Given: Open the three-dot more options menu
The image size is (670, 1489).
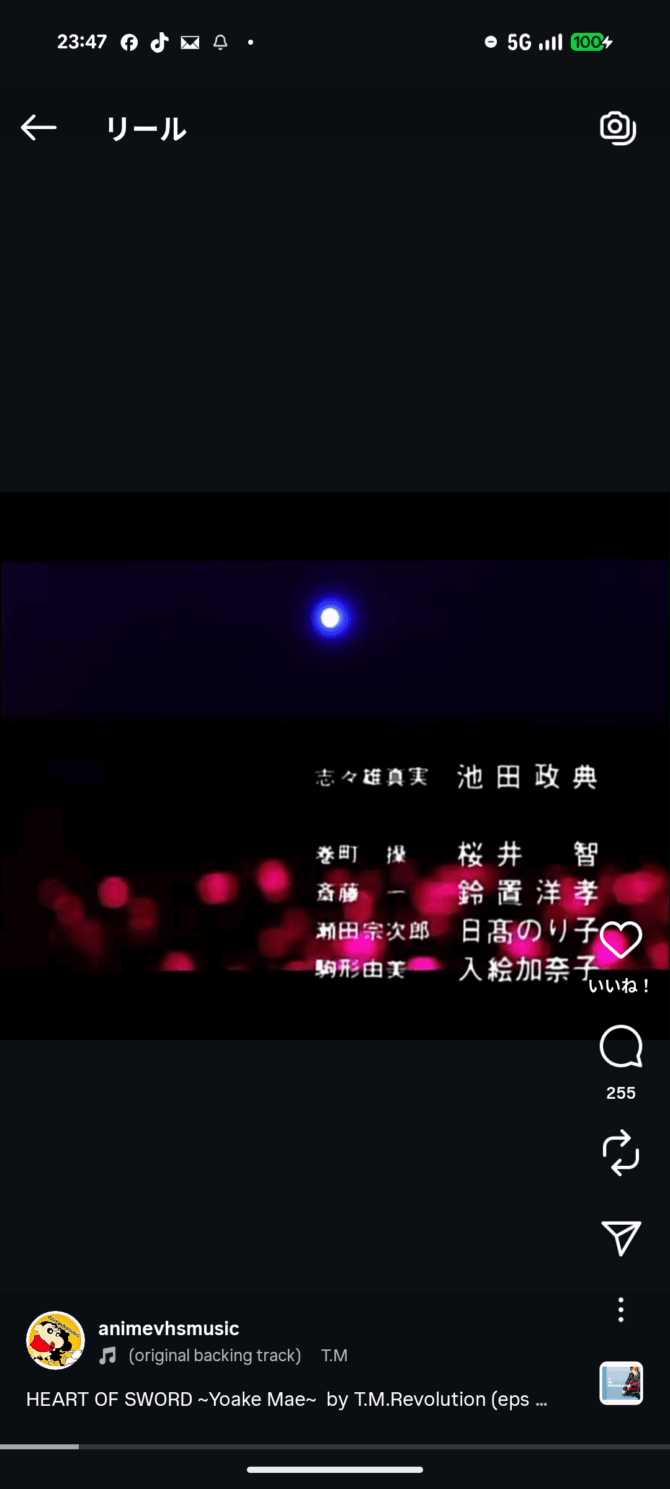Looking at the screenshot, I should (x=620, y=1310).
